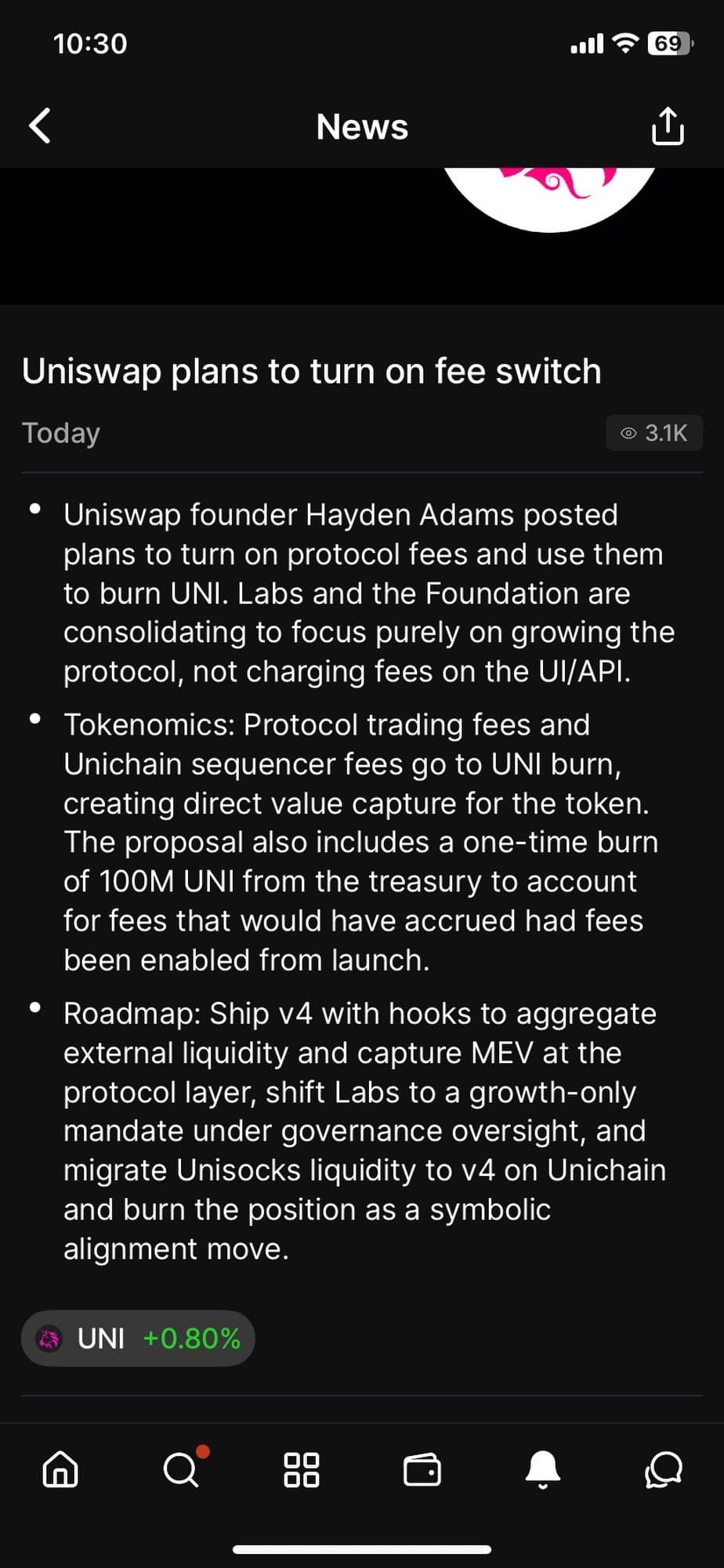Open the notifications bell tab
The image size is (724, 1568).
542,1468
